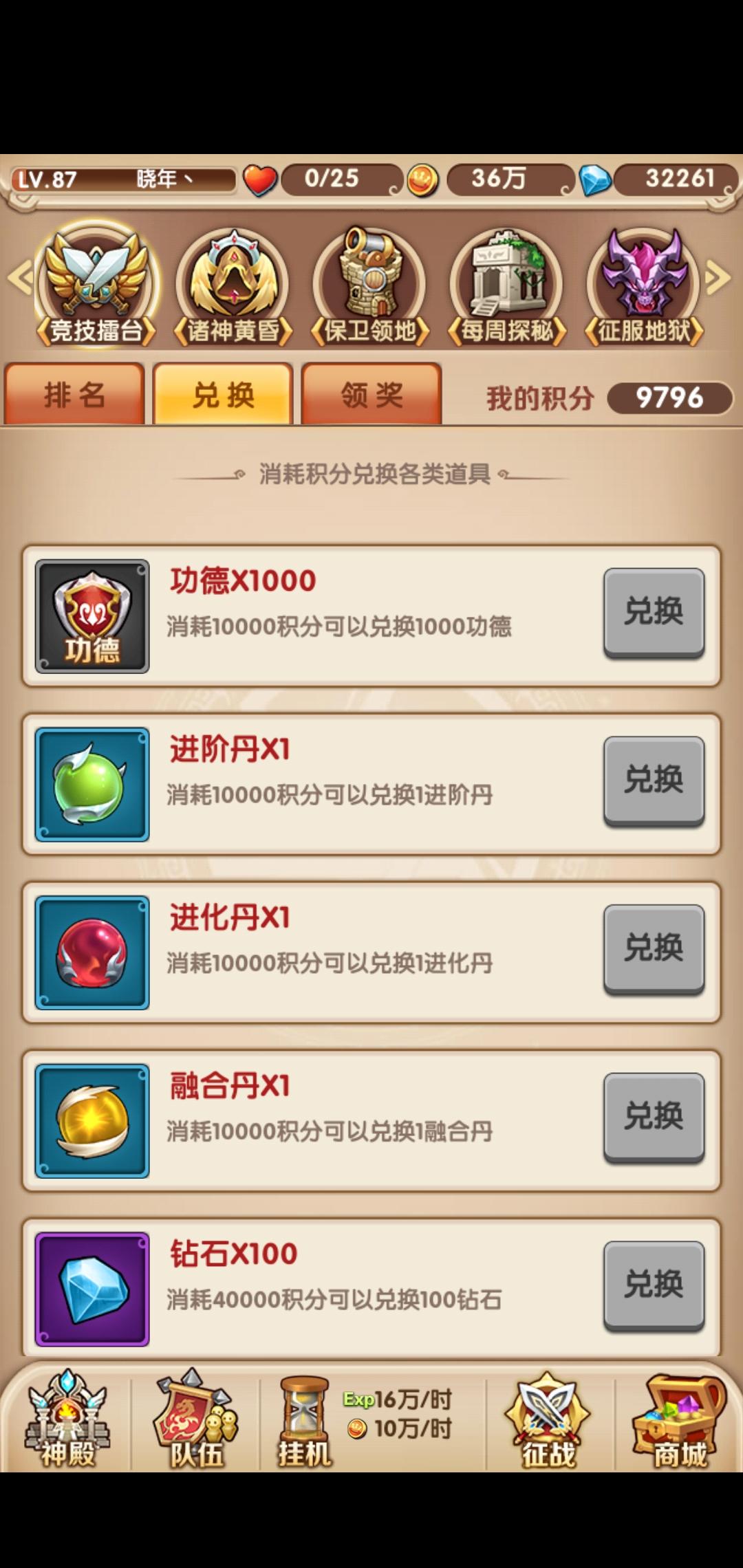Open 征战 from the bottom bar
This screenshot has height=1568, width=743.
coord(548,1421)
